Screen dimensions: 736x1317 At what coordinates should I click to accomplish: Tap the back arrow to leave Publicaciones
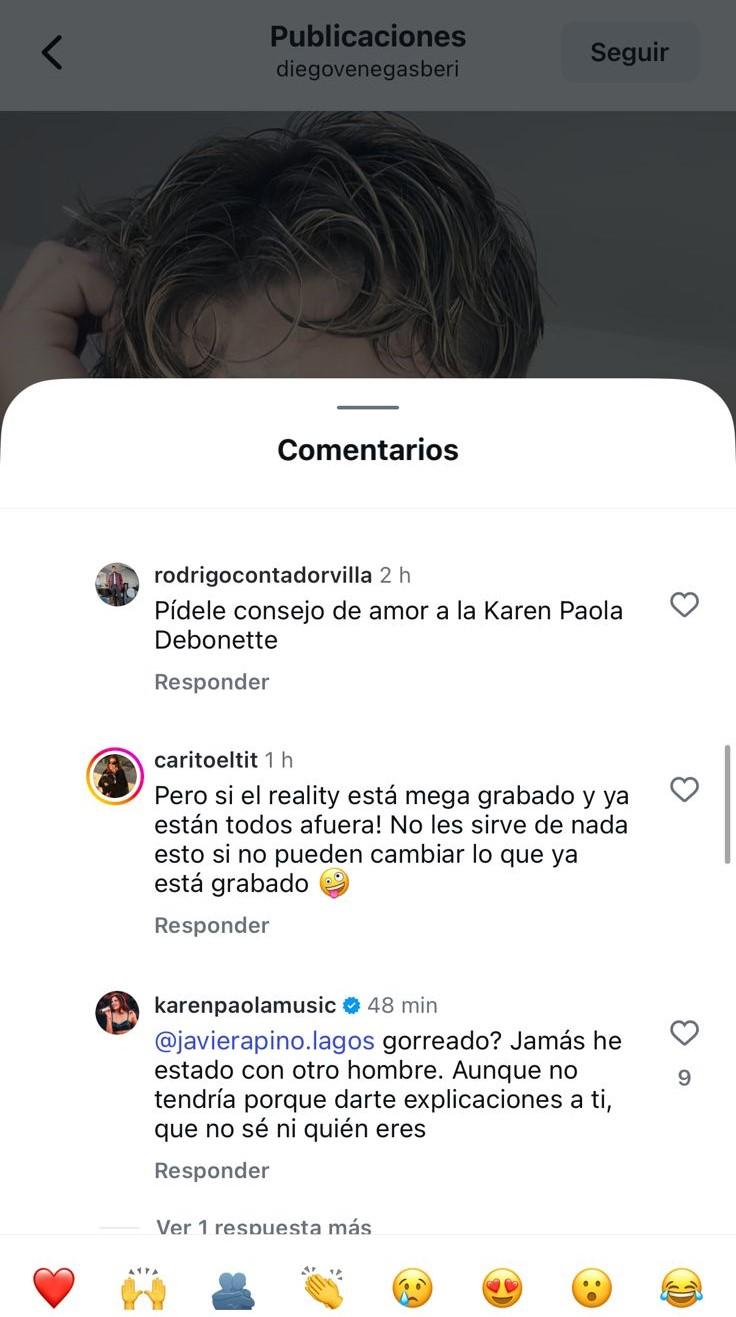[51, 51]
